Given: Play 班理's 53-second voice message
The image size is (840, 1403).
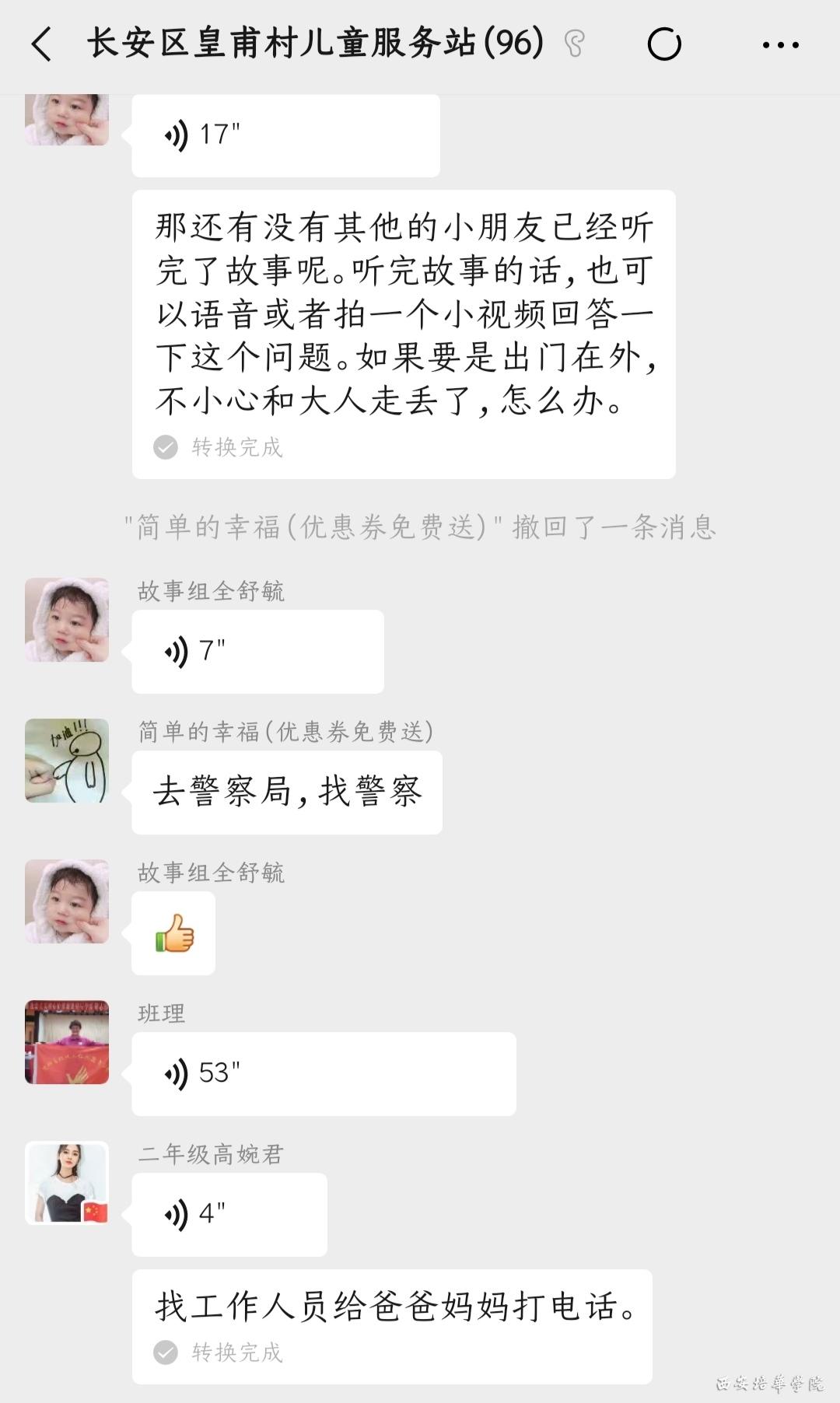Looking at the screenshot, I should pos(323,1073).
